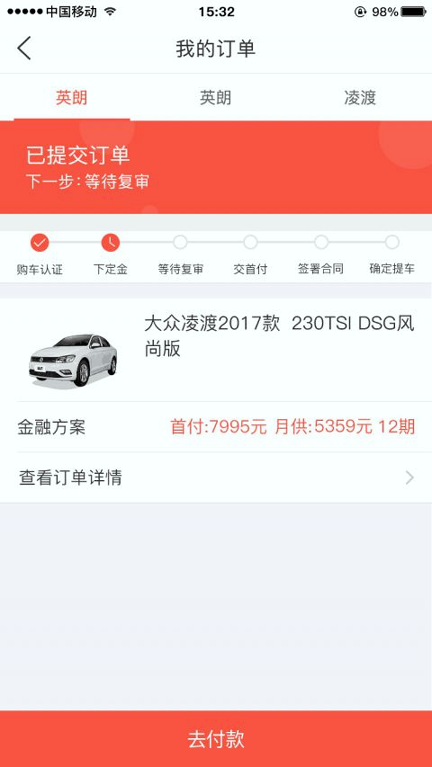This screenshot has height=767, width=432.
Task: Go back using the top-left arrow
Action: pyautogui.click(x=24, y=48)
